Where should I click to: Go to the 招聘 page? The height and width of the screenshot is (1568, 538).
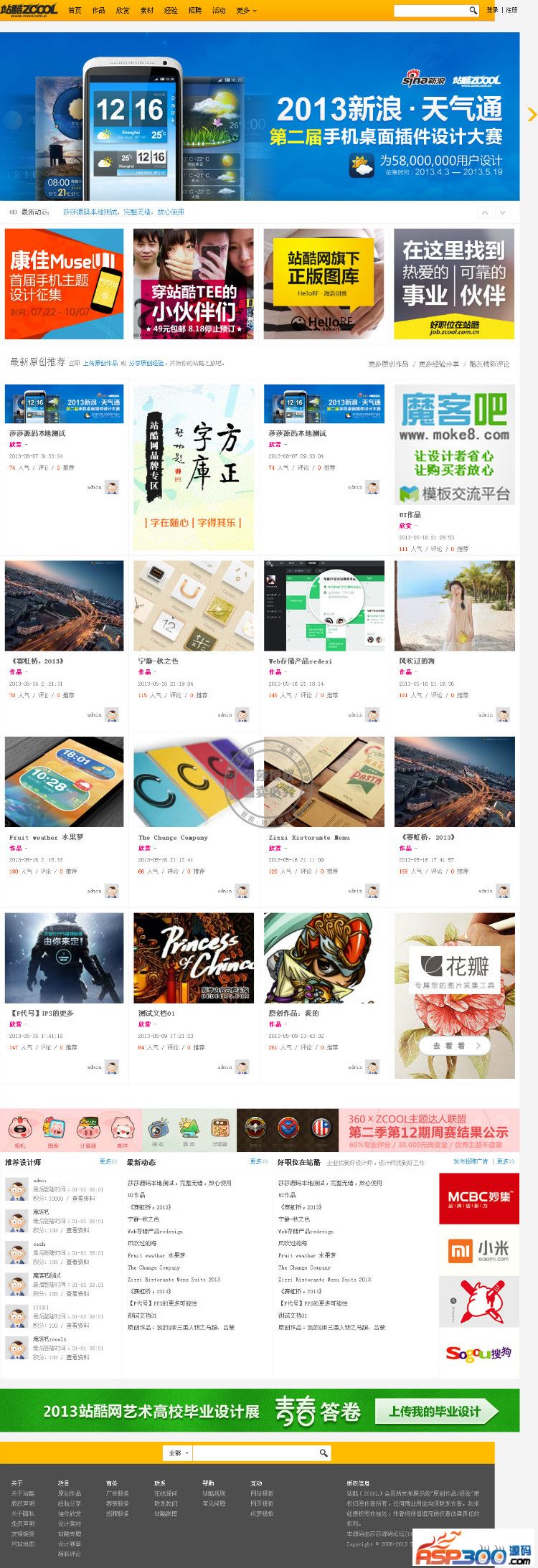(x=194, y=11)
